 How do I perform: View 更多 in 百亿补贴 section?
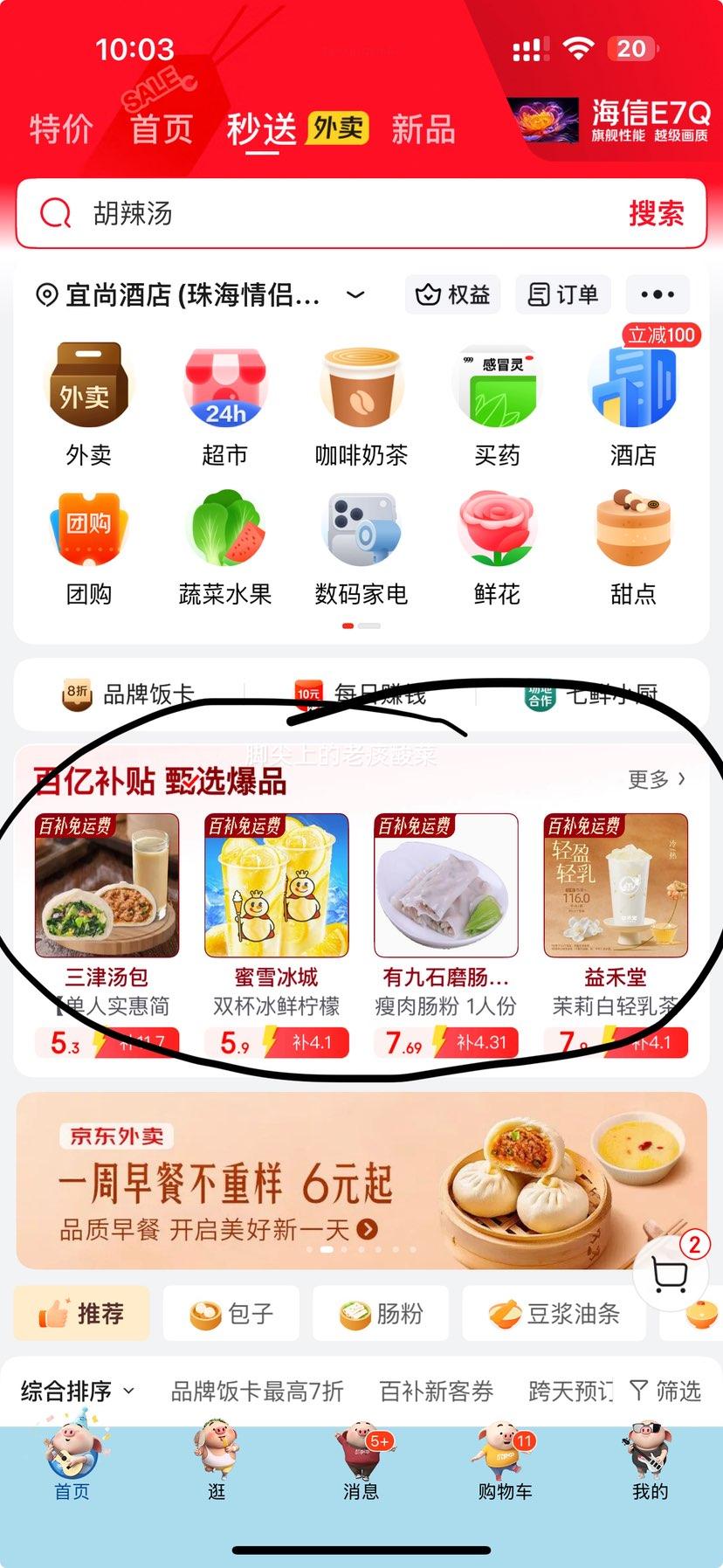point(657,779)
